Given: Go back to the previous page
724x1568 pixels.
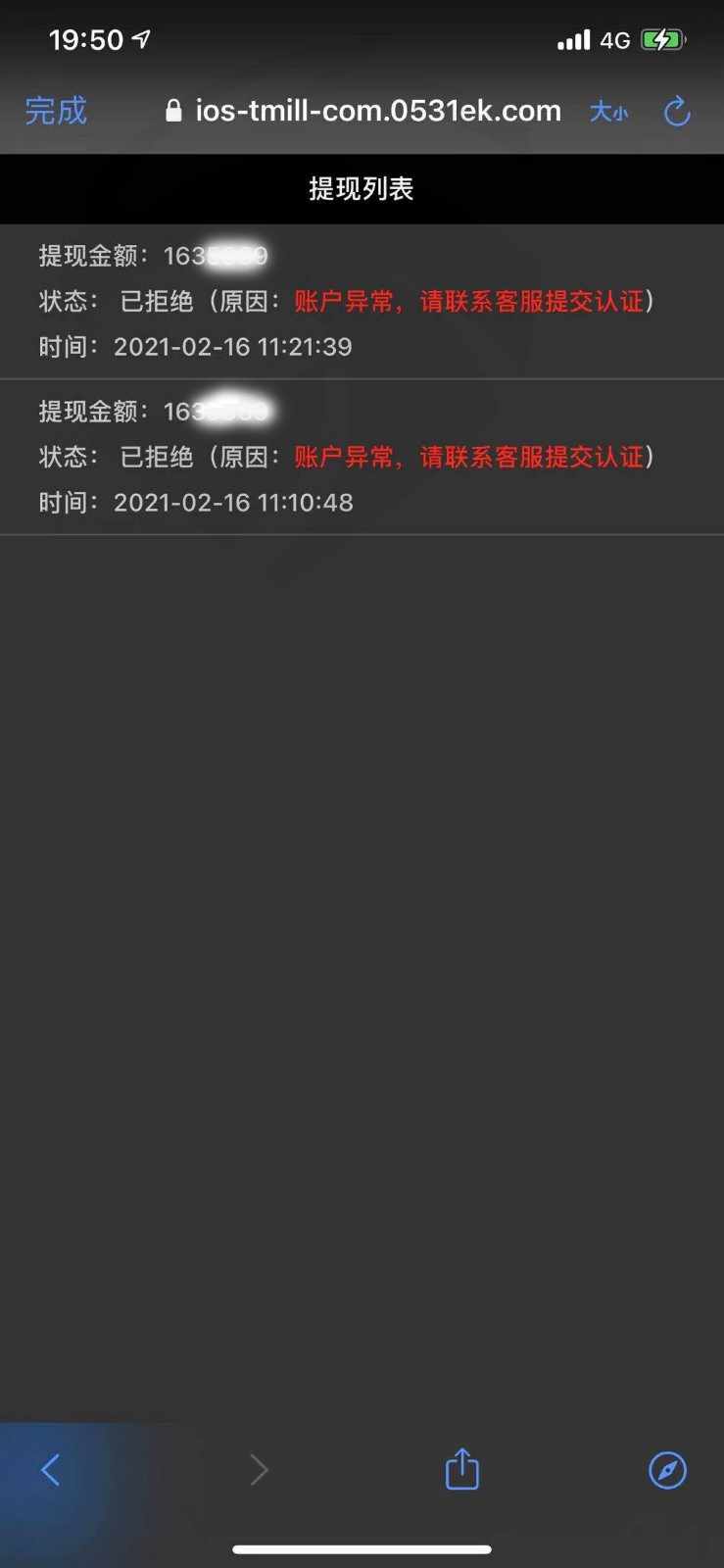Looking at the screenshot, I should [x=51, y=1469].
